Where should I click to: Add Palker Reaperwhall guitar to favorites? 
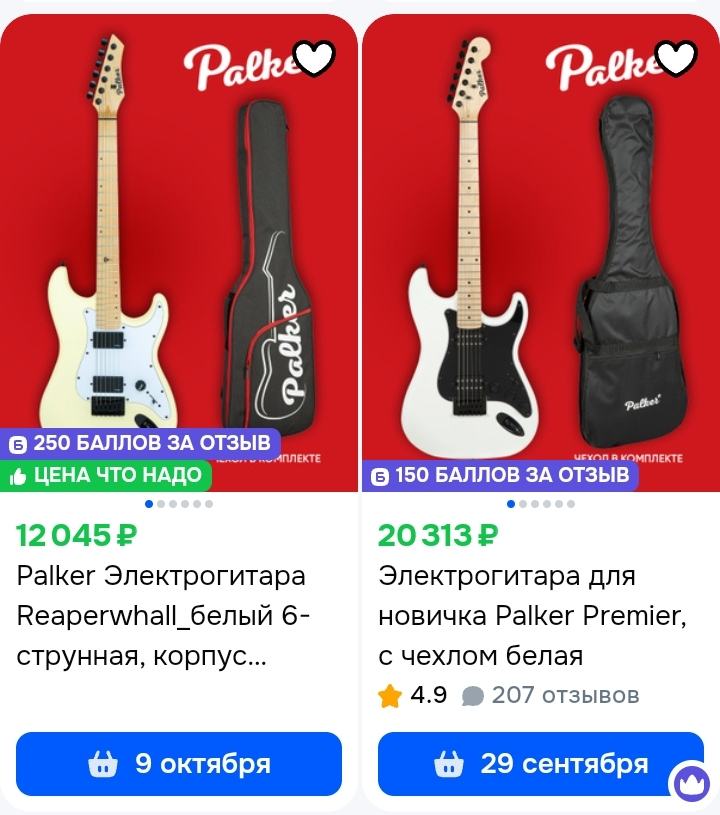315,58
